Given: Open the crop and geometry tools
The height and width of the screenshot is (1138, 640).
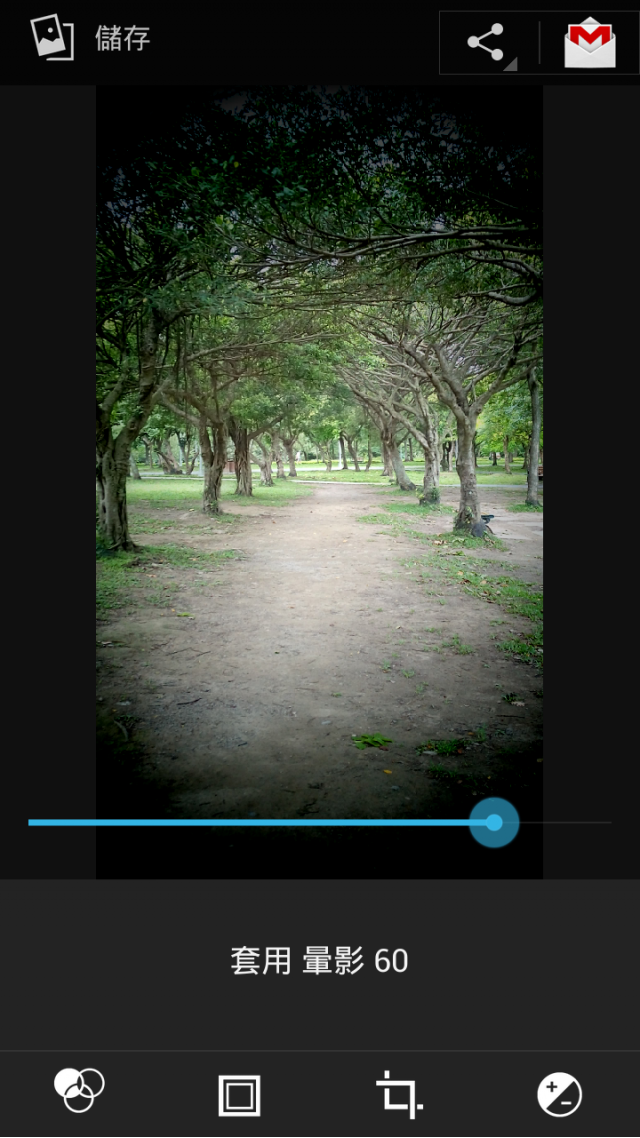Looking at the screenshot, I should 399,1094.
